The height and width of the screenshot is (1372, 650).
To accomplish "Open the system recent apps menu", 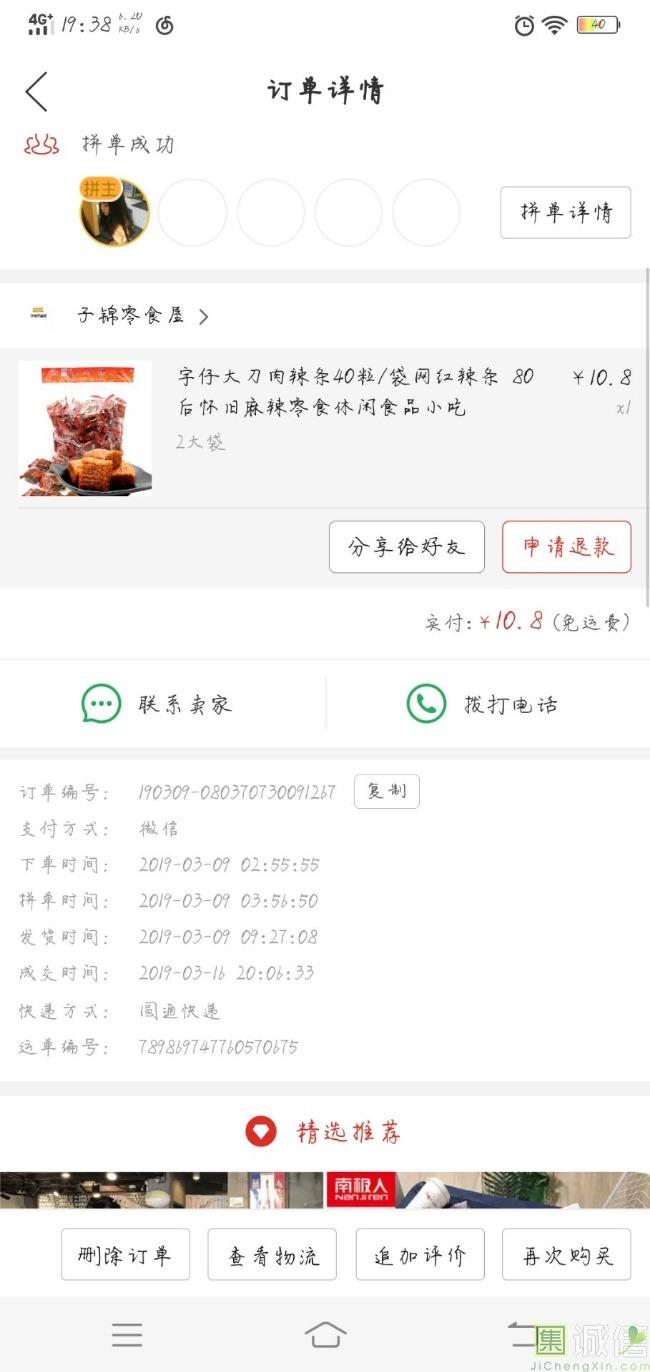I will (127, 1335).
